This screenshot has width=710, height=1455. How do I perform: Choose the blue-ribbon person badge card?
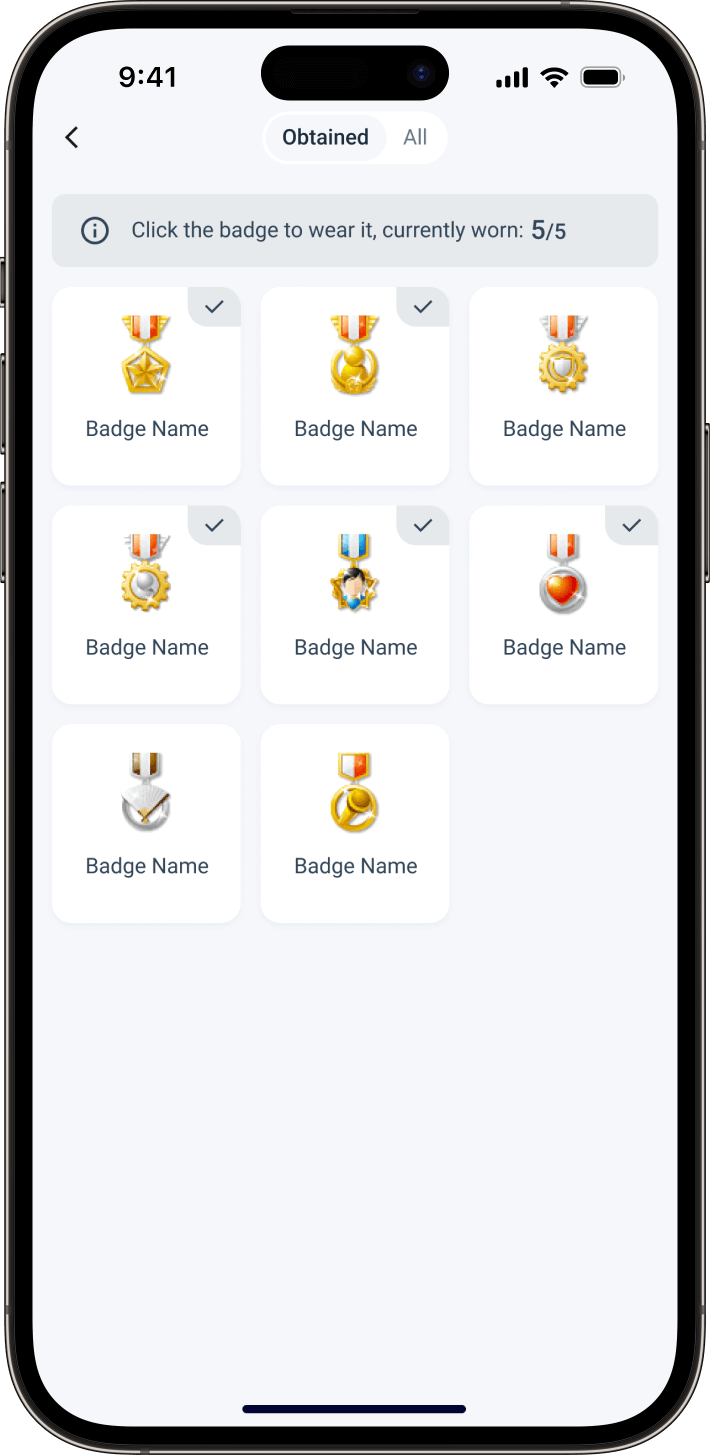(x=355, y=604)
